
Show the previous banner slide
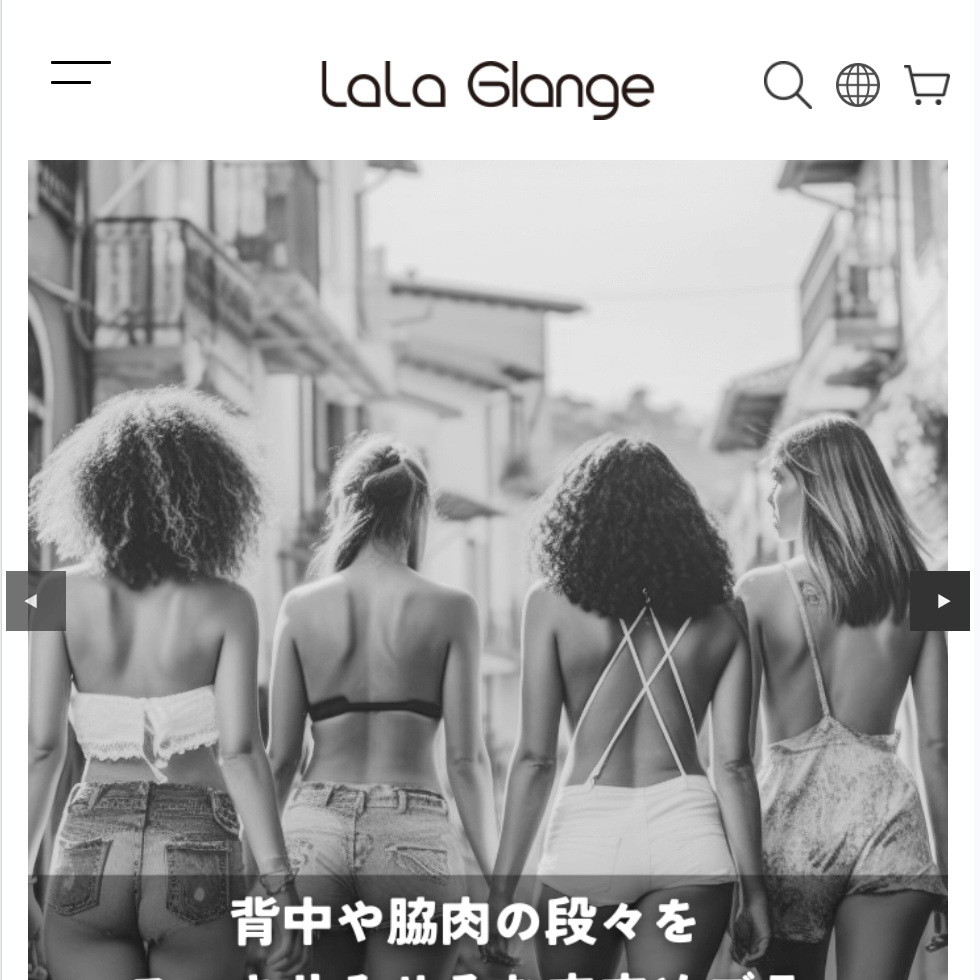tap(36, 601)
